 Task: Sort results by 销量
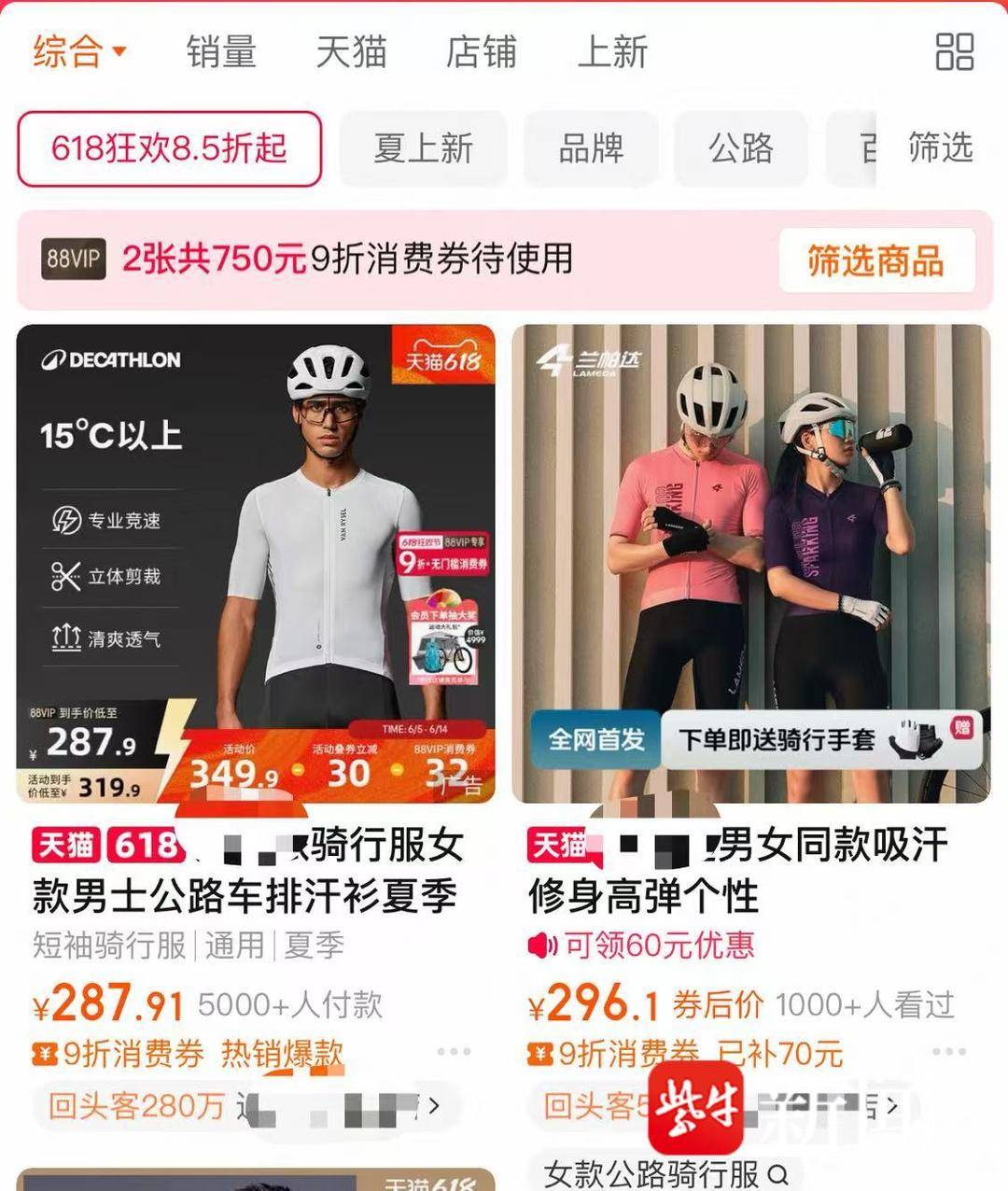coord(221,51)
